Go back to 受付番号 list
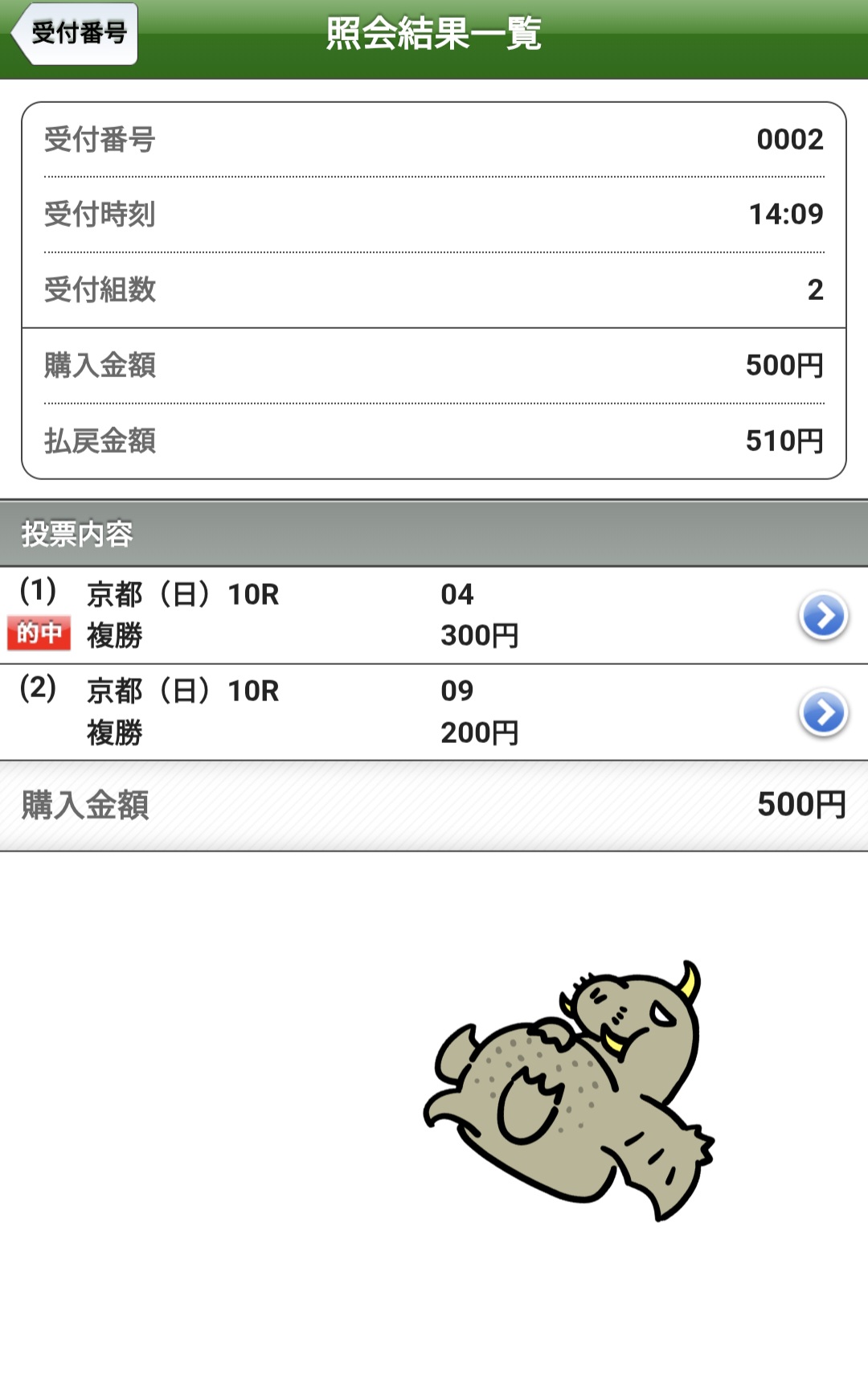The image size is (868, 1387). pos(74,34)
